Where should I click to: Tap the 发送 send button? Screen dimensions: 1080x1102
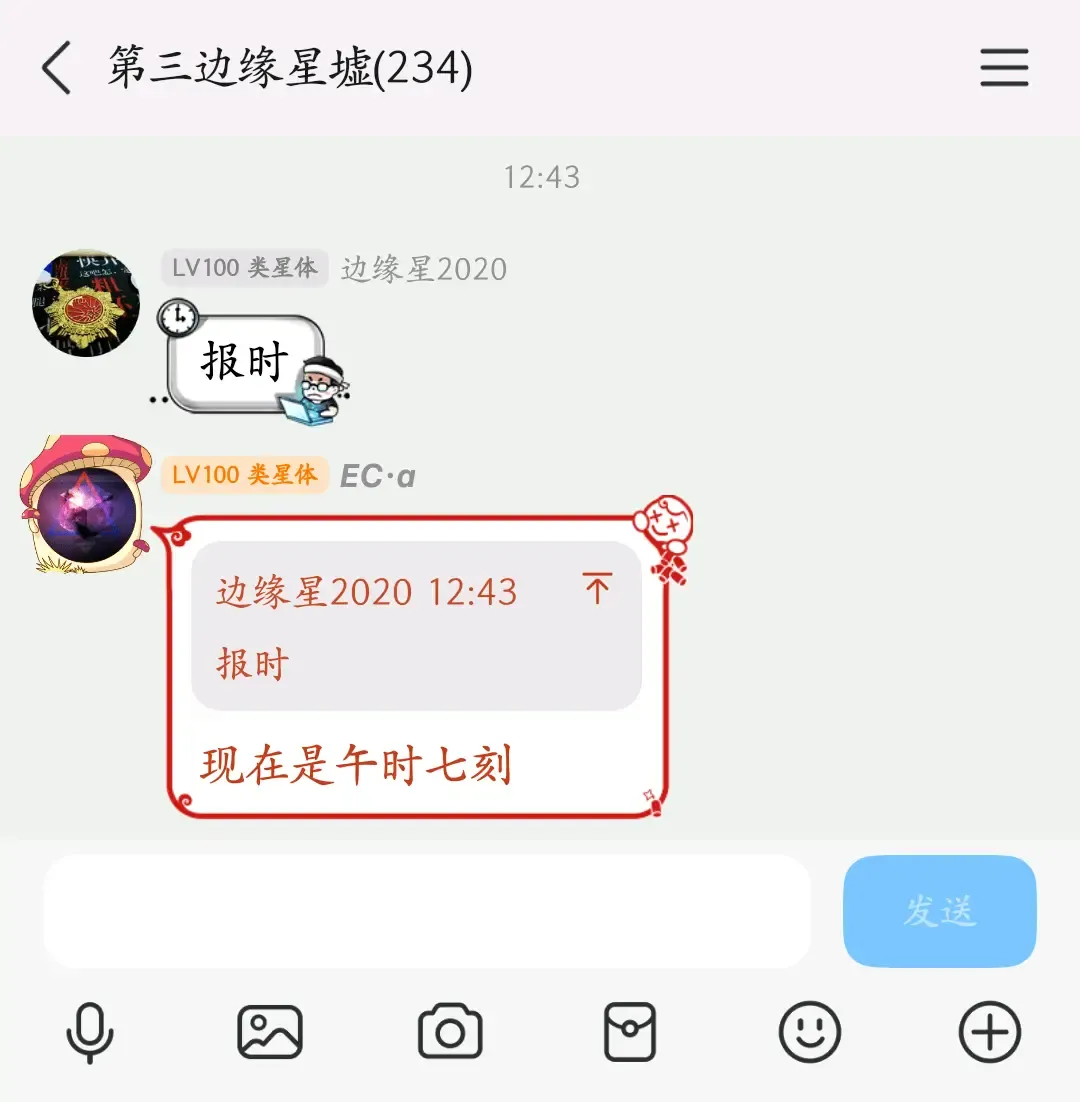[939, 911]
